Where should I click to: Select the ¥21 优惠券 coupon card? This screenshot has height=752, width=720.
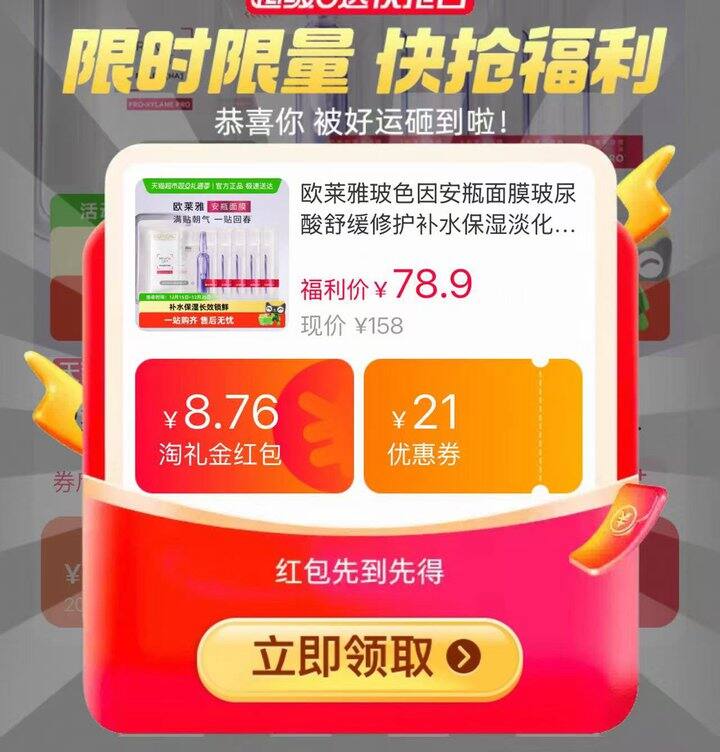click(472, 426)
